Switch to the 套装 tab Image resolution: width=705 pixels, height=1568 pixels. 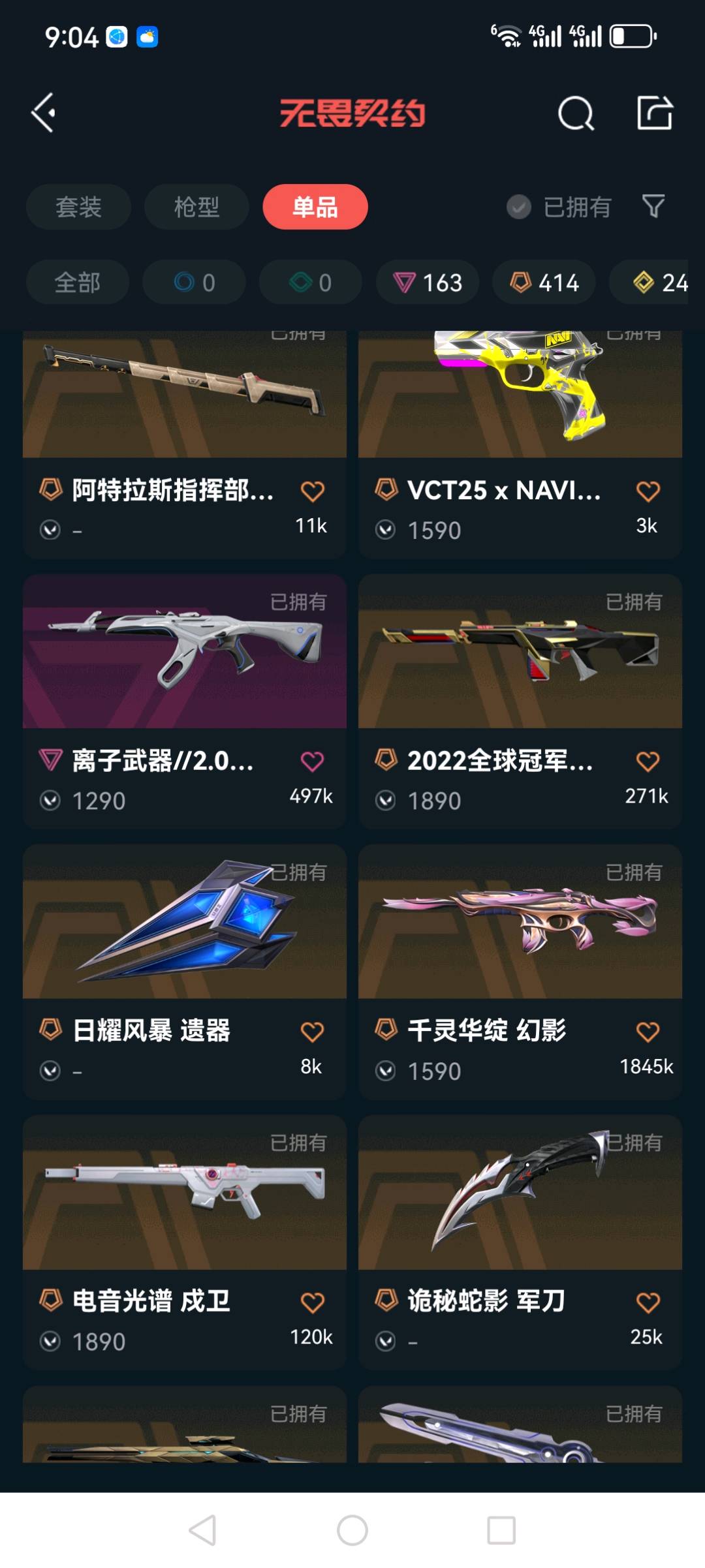(x=78, y=207)
